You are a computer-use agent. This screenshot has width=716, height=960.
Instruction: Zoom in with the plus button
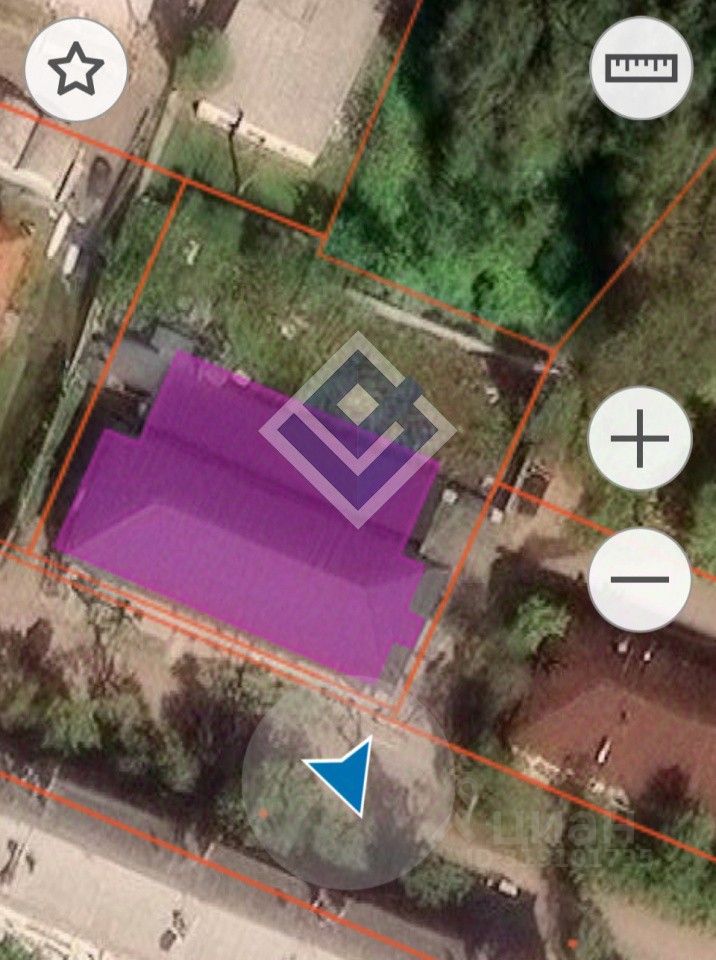(x=639, y=439)
